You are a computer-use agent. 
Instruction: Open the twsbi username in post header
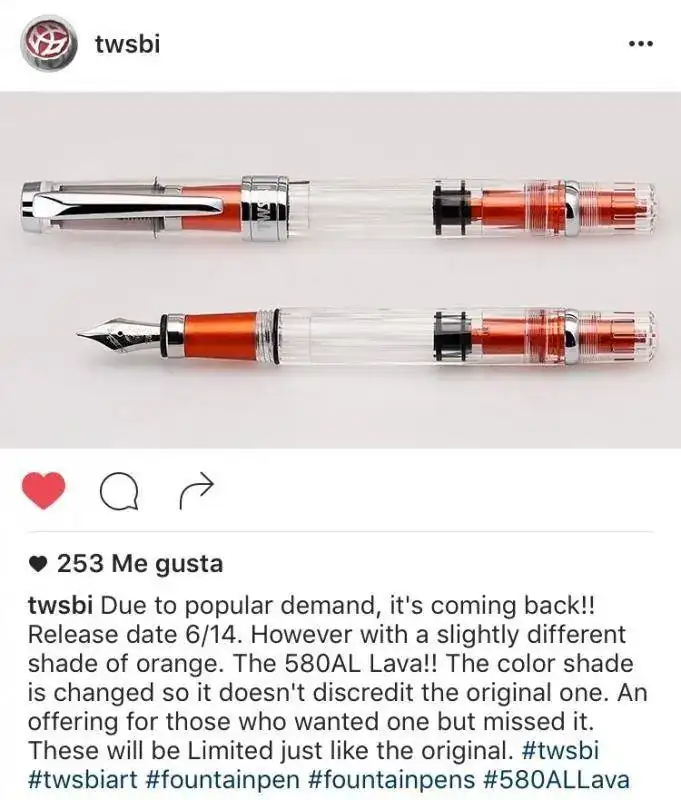pyautogui.click(x=127, y=44)
